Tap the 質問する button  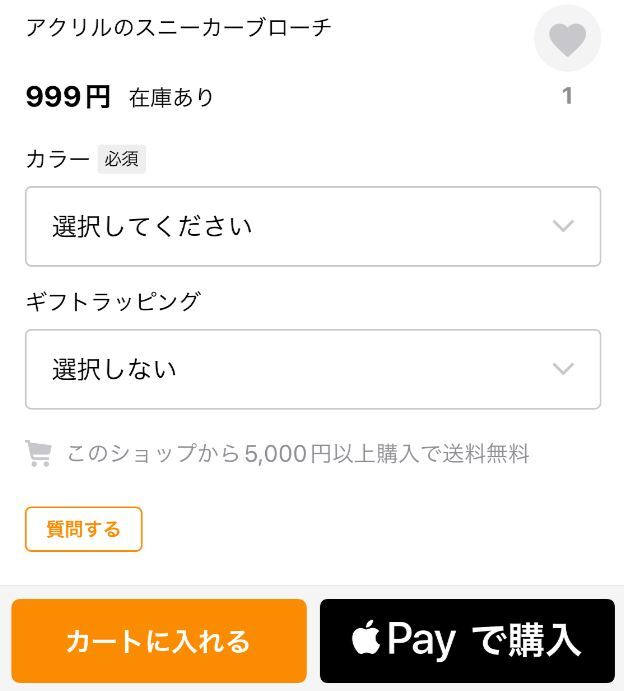[84, 529]
